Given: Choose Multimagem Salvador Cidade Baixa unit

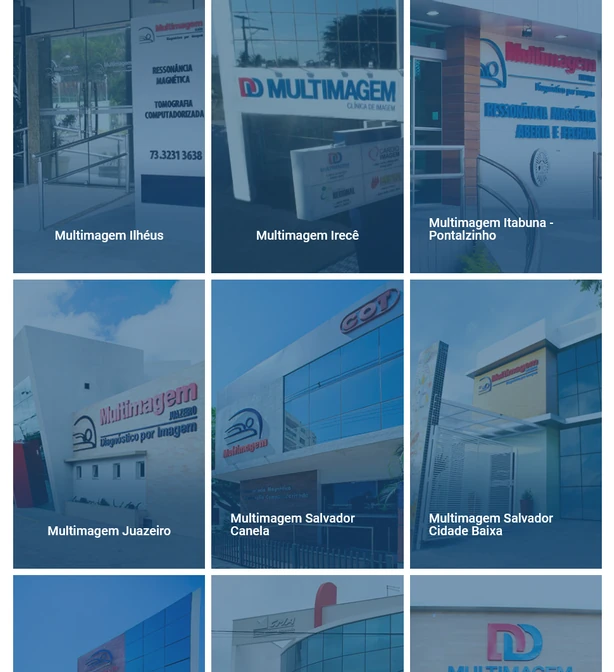Looking at the screenshot, I should point(505,424).
